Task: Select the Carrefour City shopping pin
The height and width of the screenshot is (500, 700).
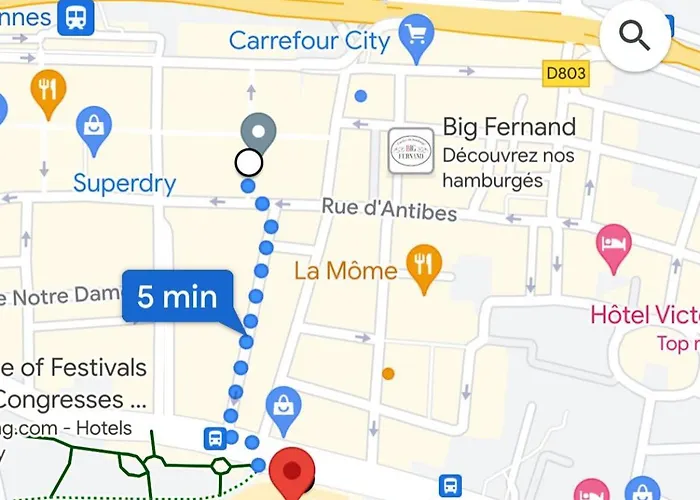Action: [x=415, y=38]
